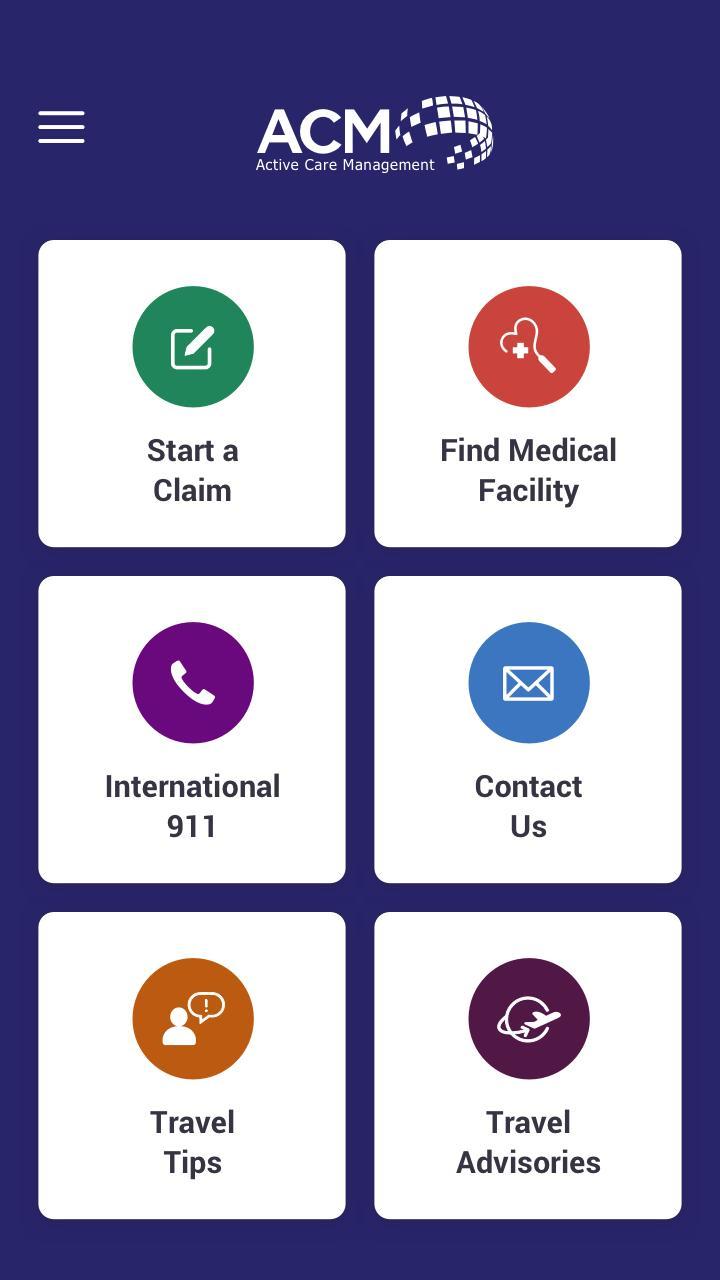
Task: Open the Travel Tips card
Action: click(x=193, y=1065)
